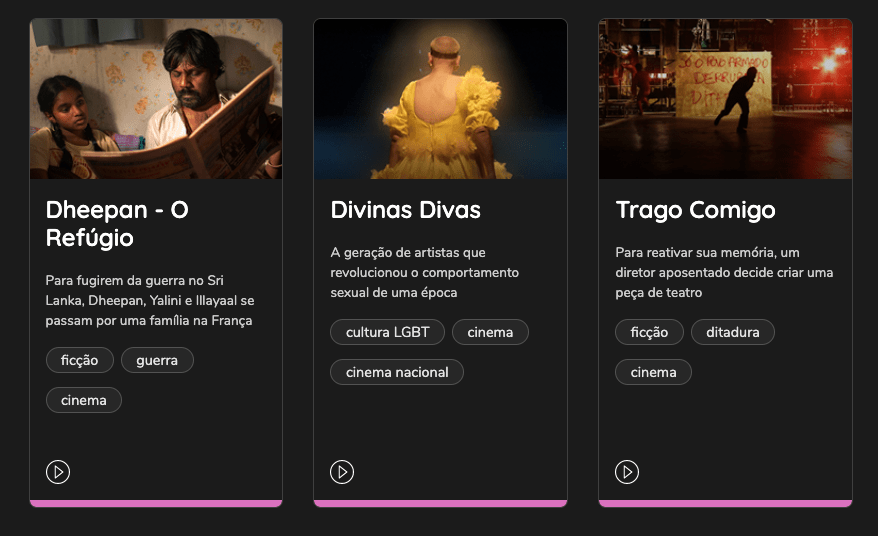Play Trago Comigo
This screenshot has width=878, height=536.
click(x=627, y=472)
